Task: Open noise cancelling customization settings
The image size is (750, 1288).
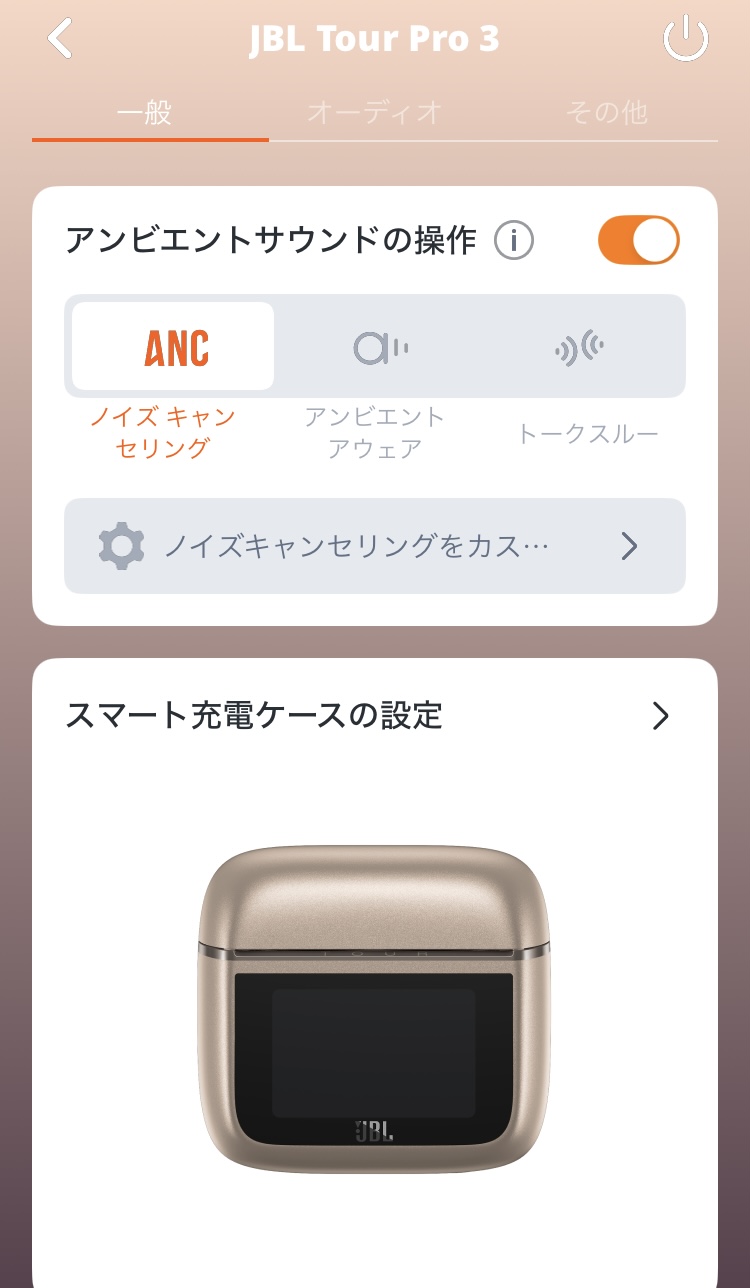Action: pyautogui.click(x=374, y=546)
